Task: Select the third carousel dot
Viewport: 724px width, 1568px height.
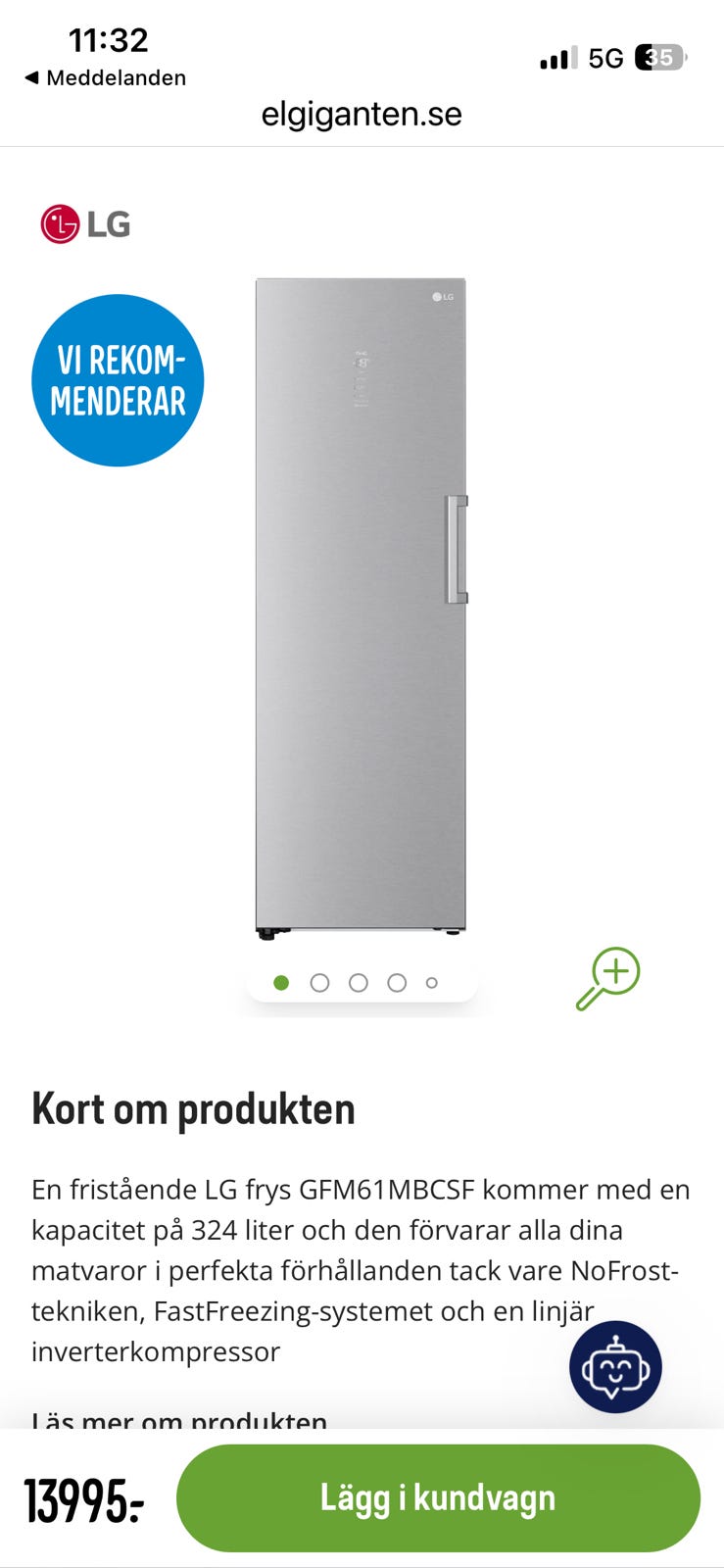Action: (x=358, y=982)
